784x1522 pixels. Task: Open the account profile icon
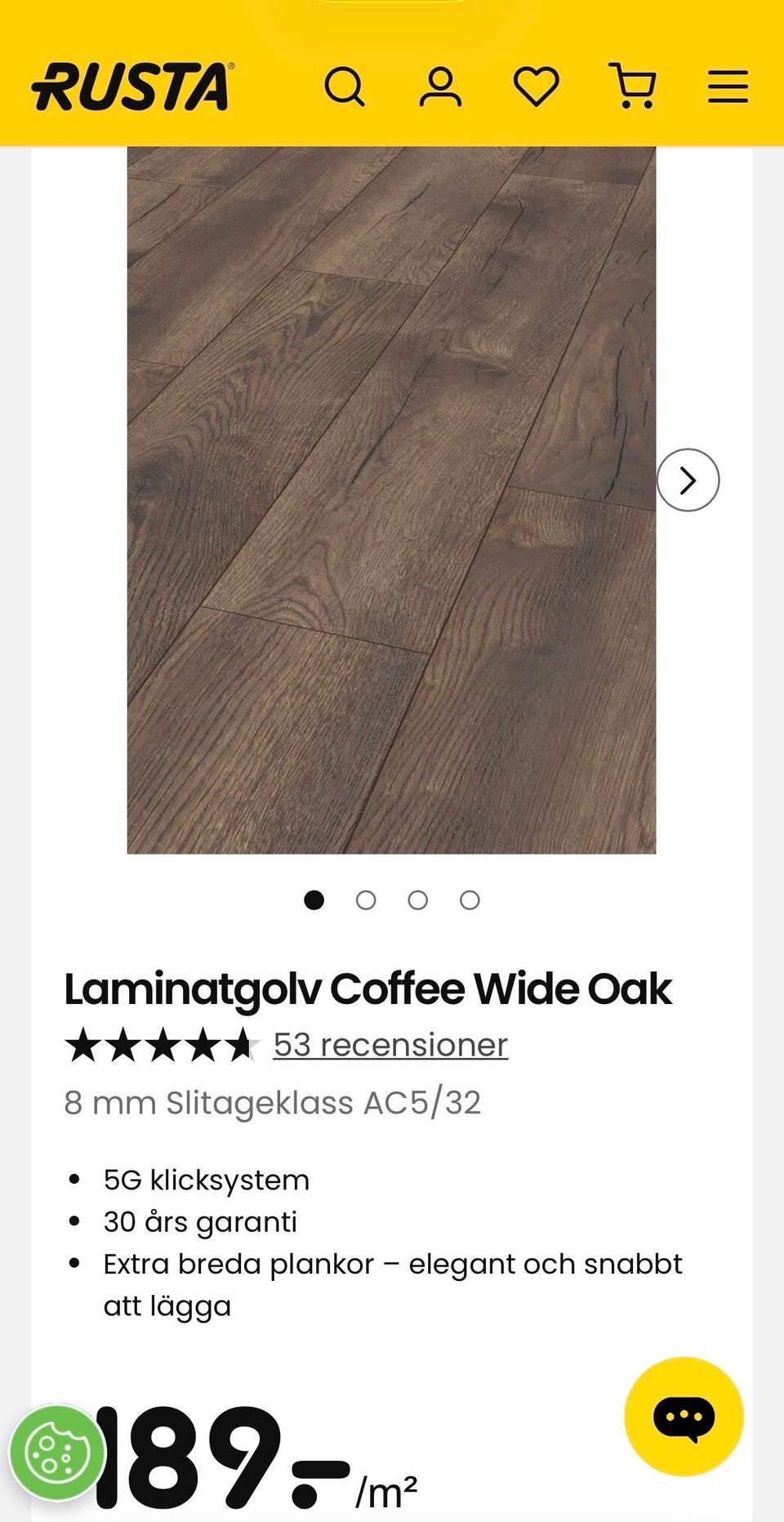[440, 87]
